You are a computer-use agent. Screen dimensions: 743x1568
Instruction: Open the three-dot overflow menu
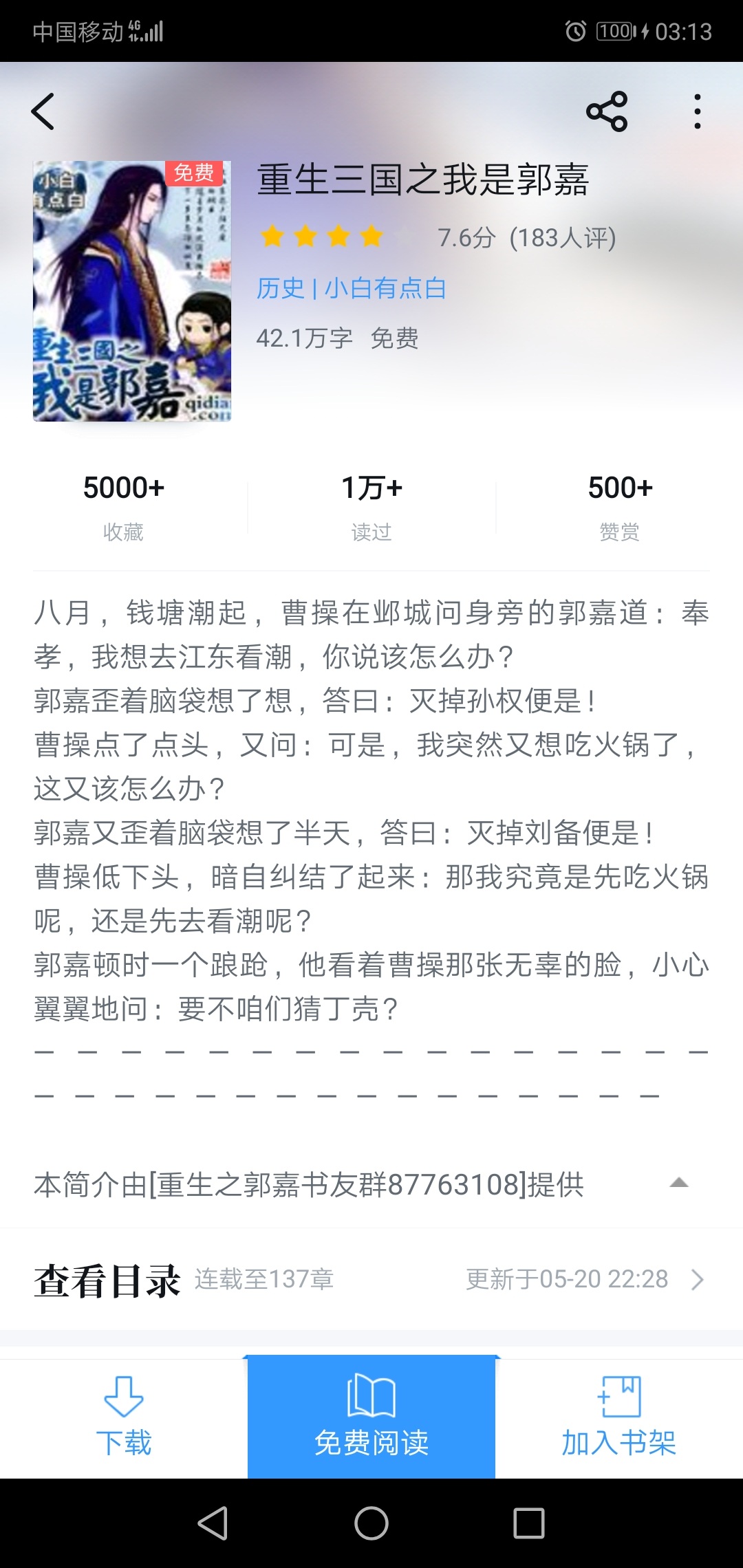click(x=698, y=111)
